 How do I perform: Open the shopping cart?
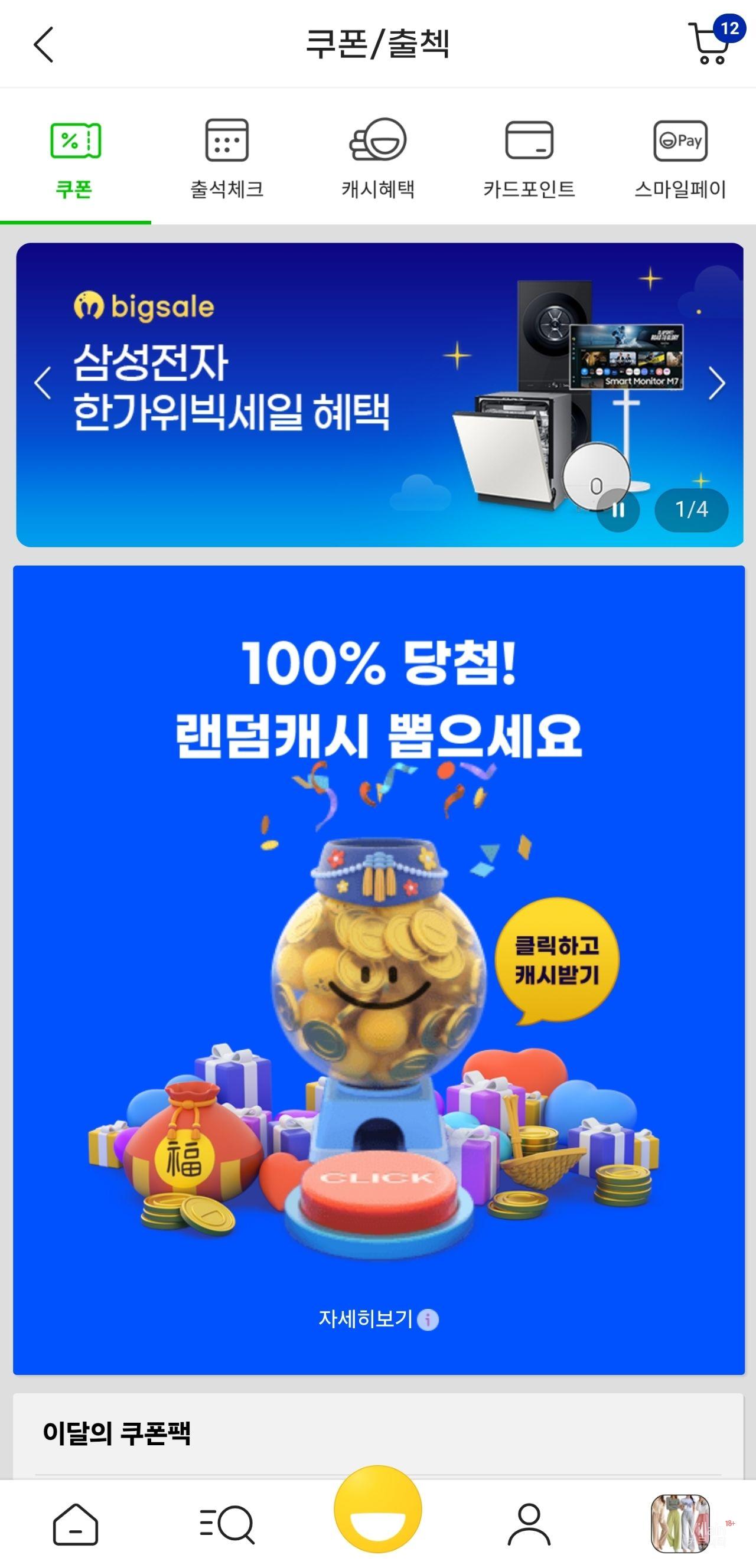point(711,44)
